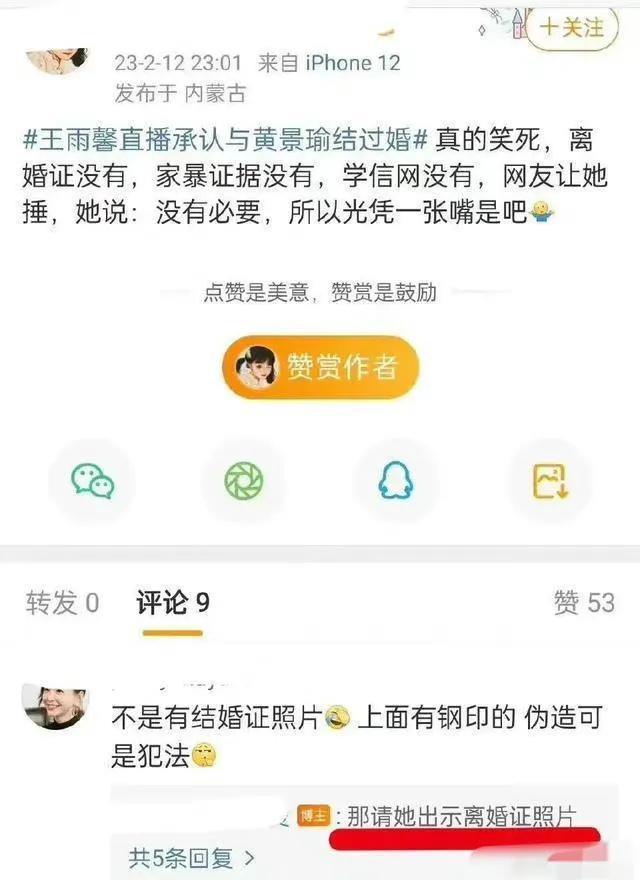Open the hashtag 王雨馨直播承认与黄景瑜结过婚
The width and height of the screenshot is (640, 880).
pos(226,141)
